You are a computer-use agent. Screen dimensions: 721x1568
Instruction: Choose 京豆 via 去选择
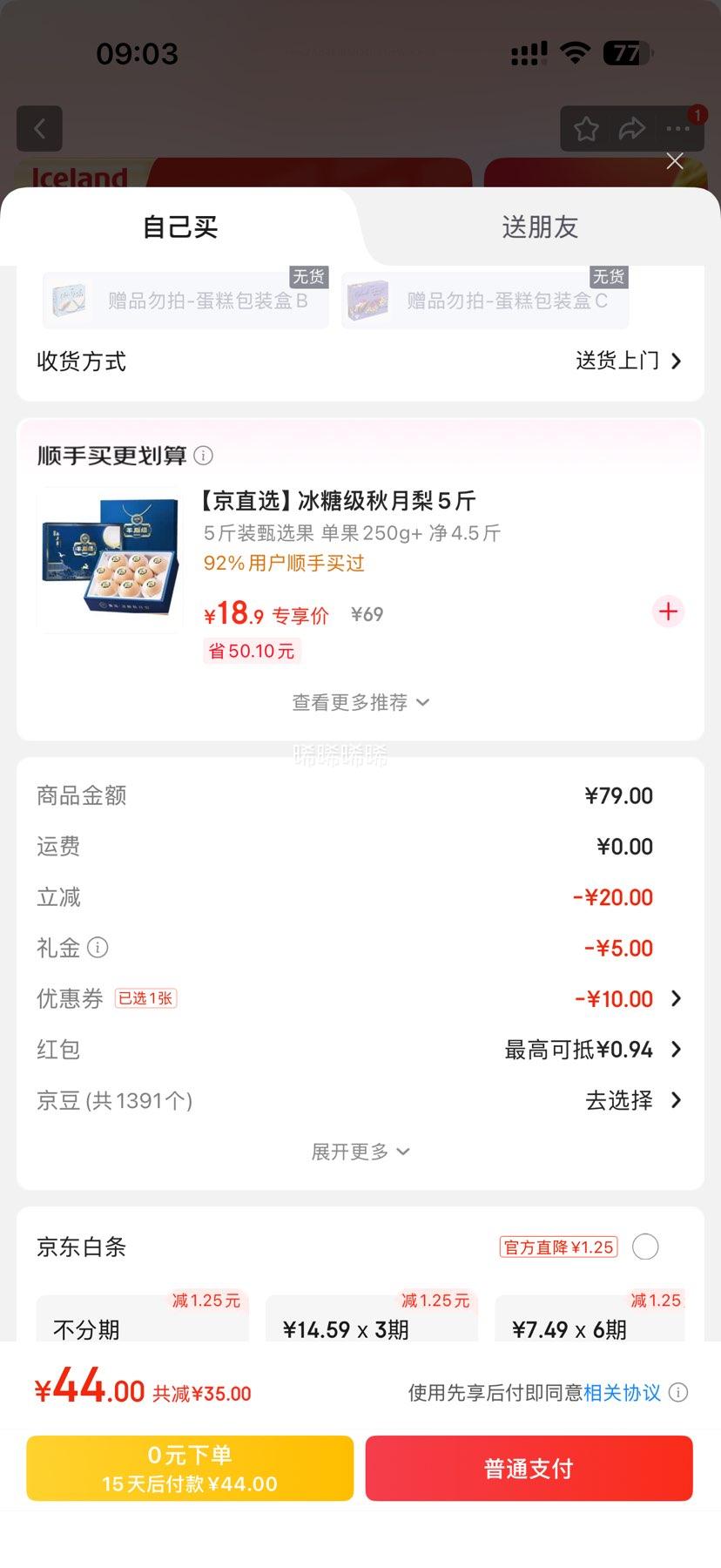pyautogui.click(x=632, y=1100)
